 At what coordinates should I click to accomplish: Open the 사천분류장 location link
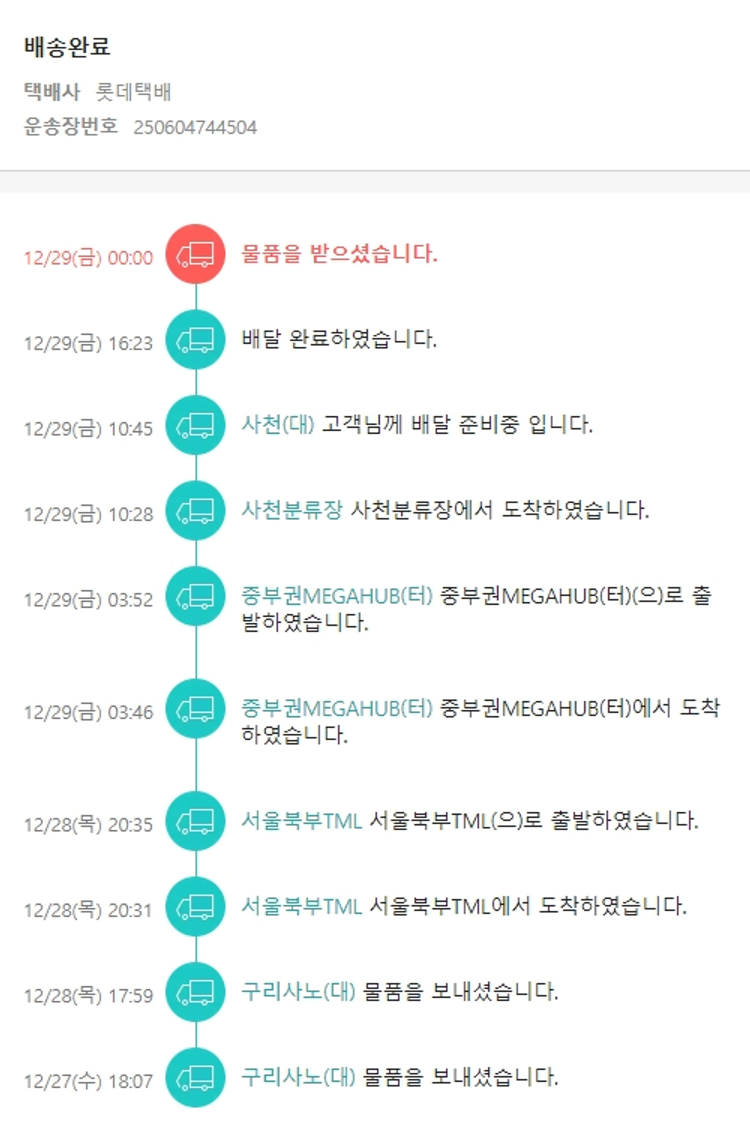[x=292, y=511]
